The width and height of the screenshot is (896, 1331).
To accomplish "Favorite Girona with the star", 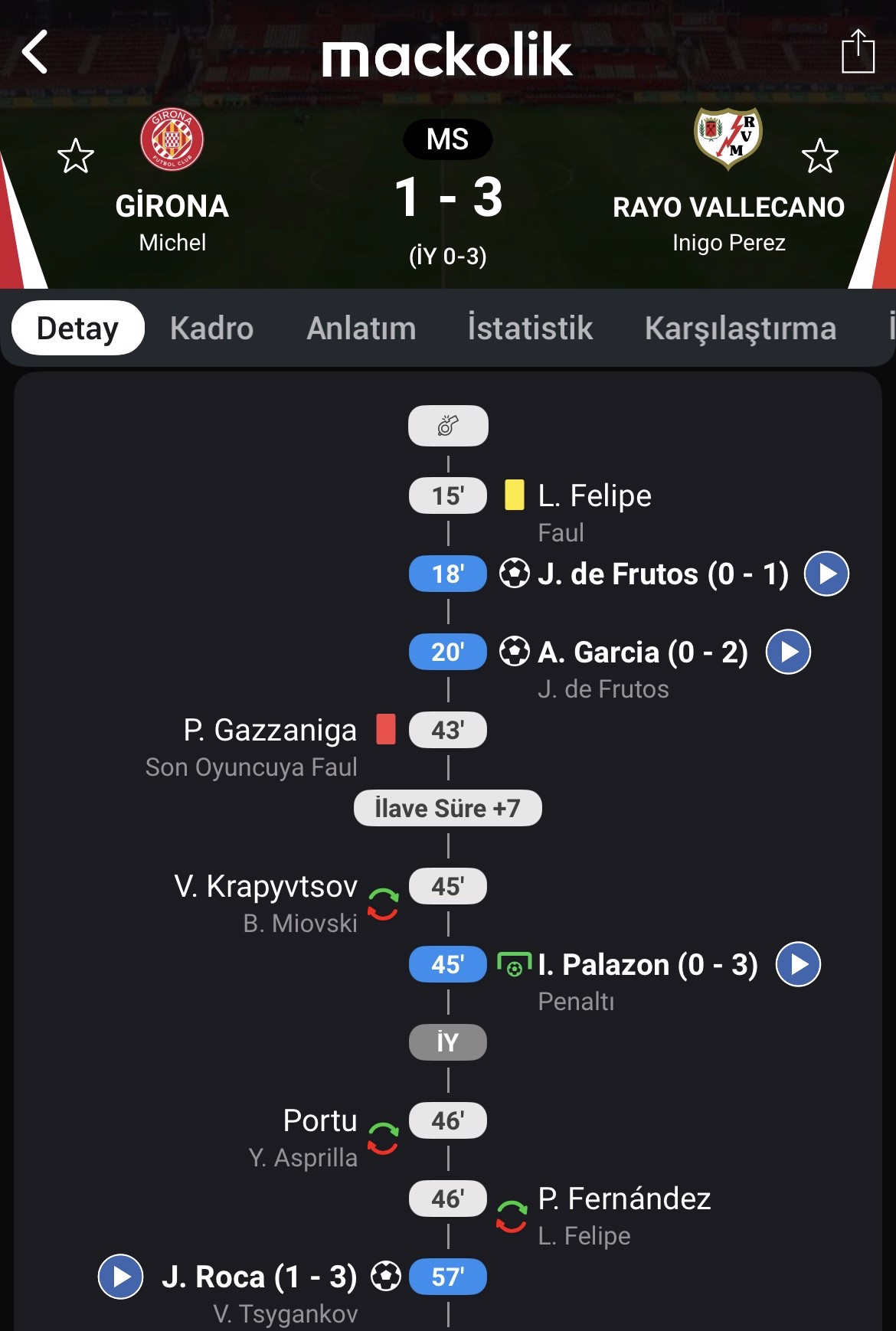I will coord(76,156).
